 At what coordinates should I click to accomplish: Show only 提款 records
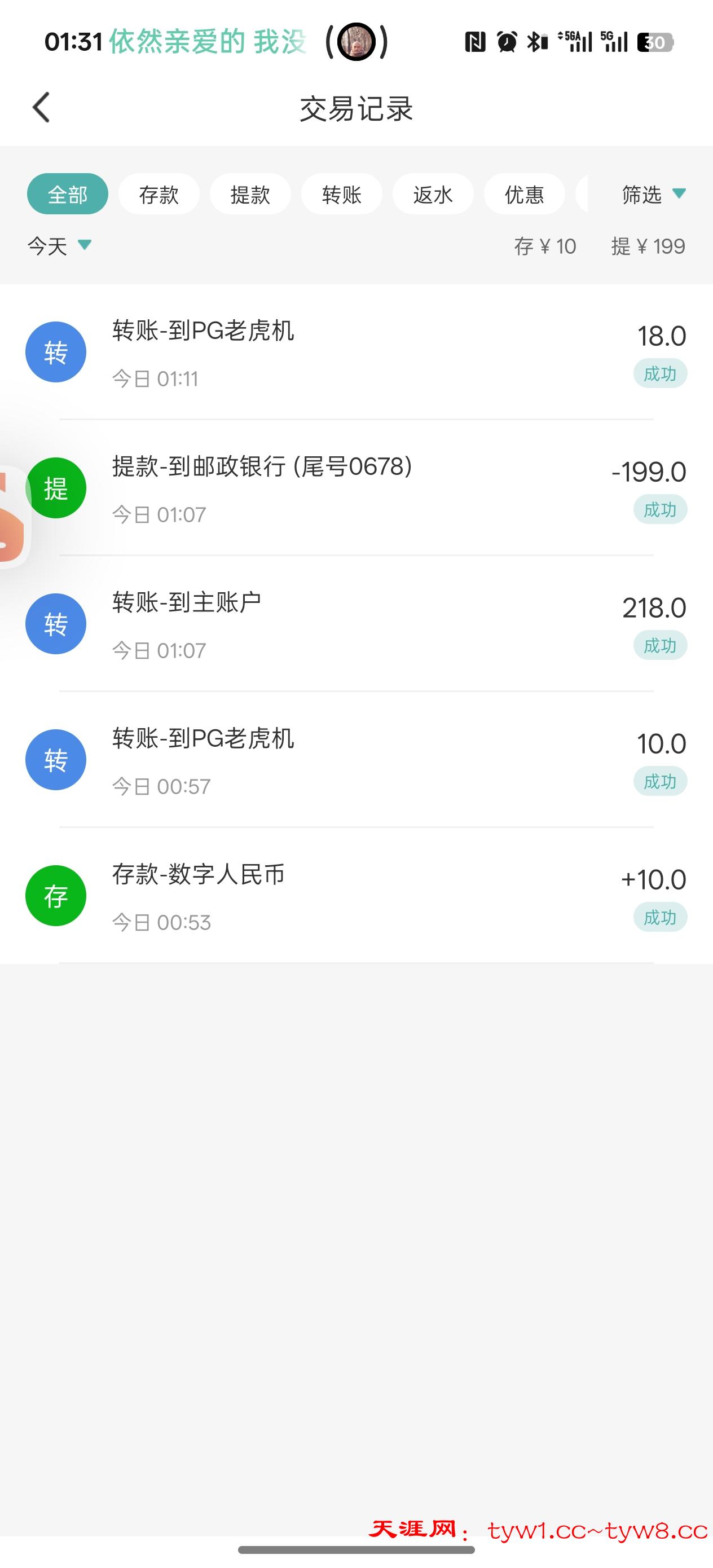250,194
